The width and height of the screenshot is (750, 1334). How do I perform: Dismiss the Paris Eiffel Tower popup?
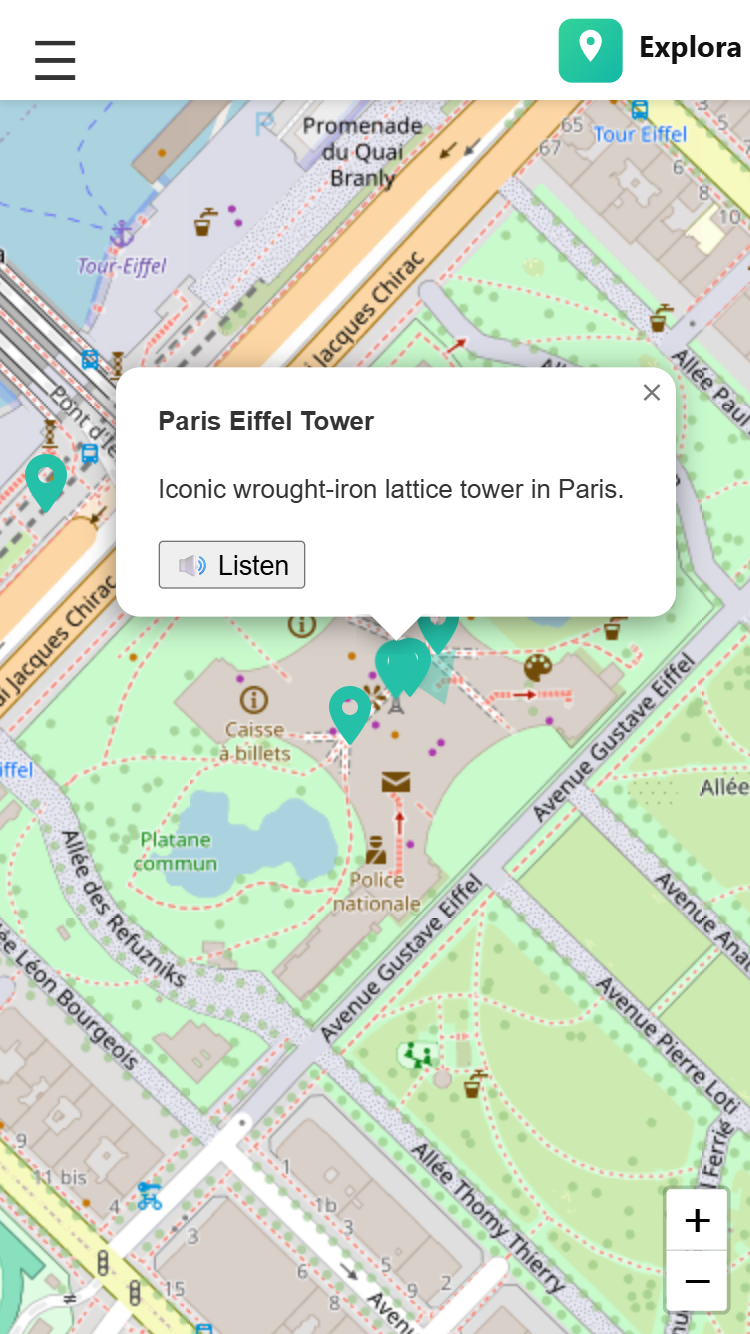(x=651, y=393)
